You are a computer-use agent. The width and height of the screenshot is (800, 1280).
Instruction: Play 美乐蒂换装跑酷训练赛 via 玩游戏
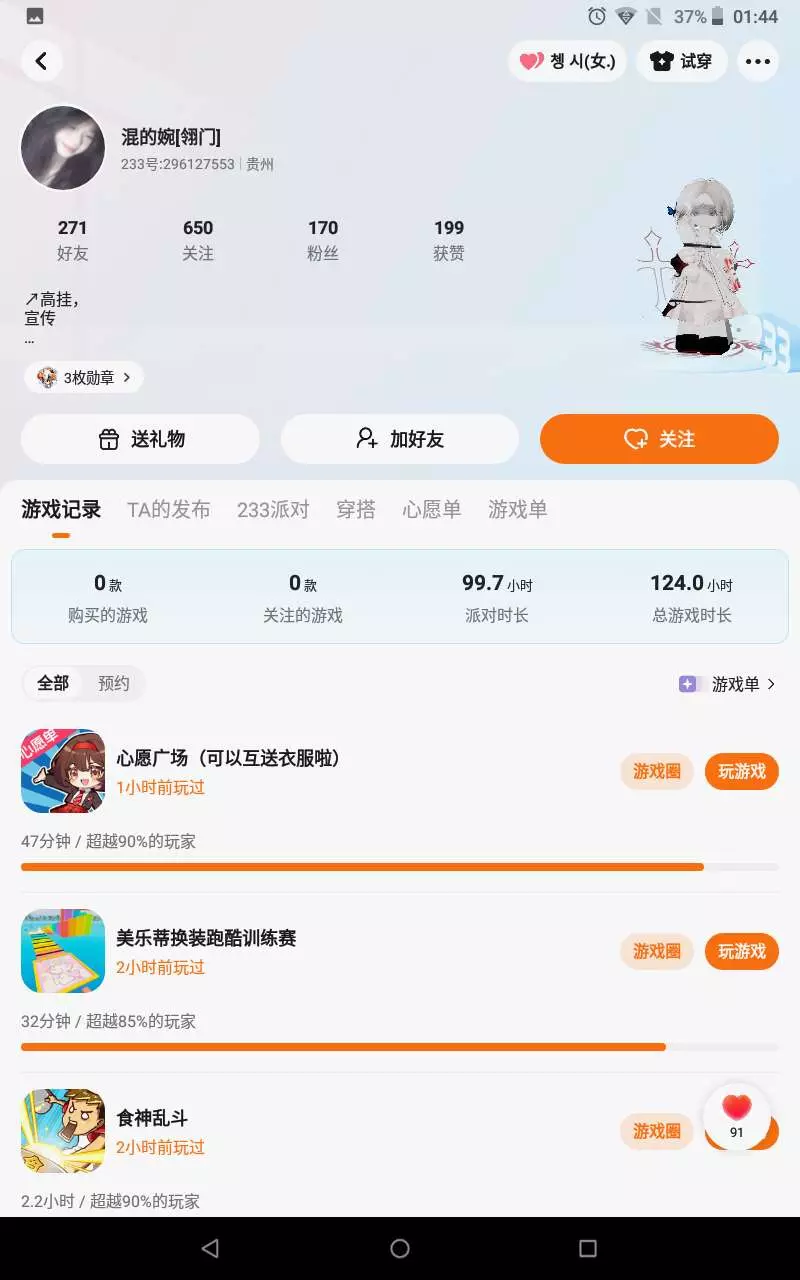click(x=742, y=951)
